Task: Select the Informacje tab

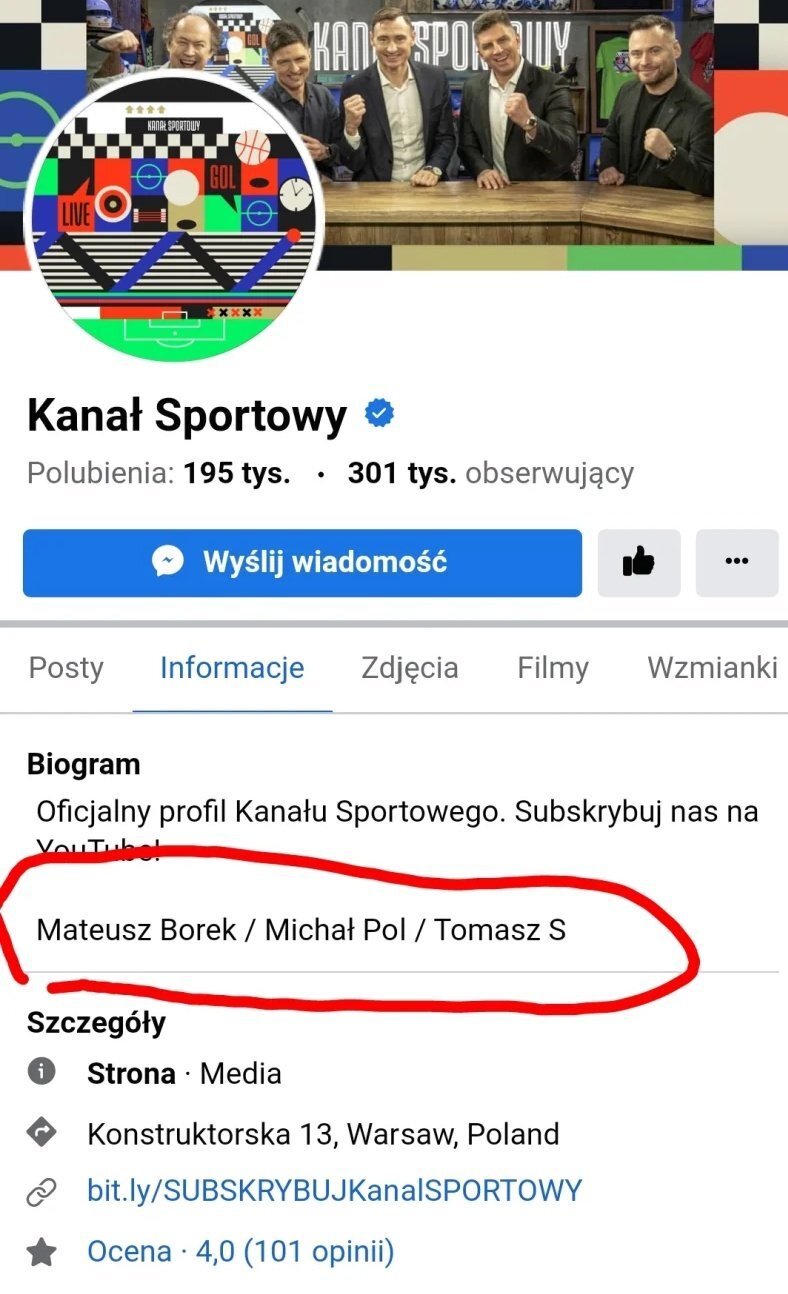Action: coord(232,668)
